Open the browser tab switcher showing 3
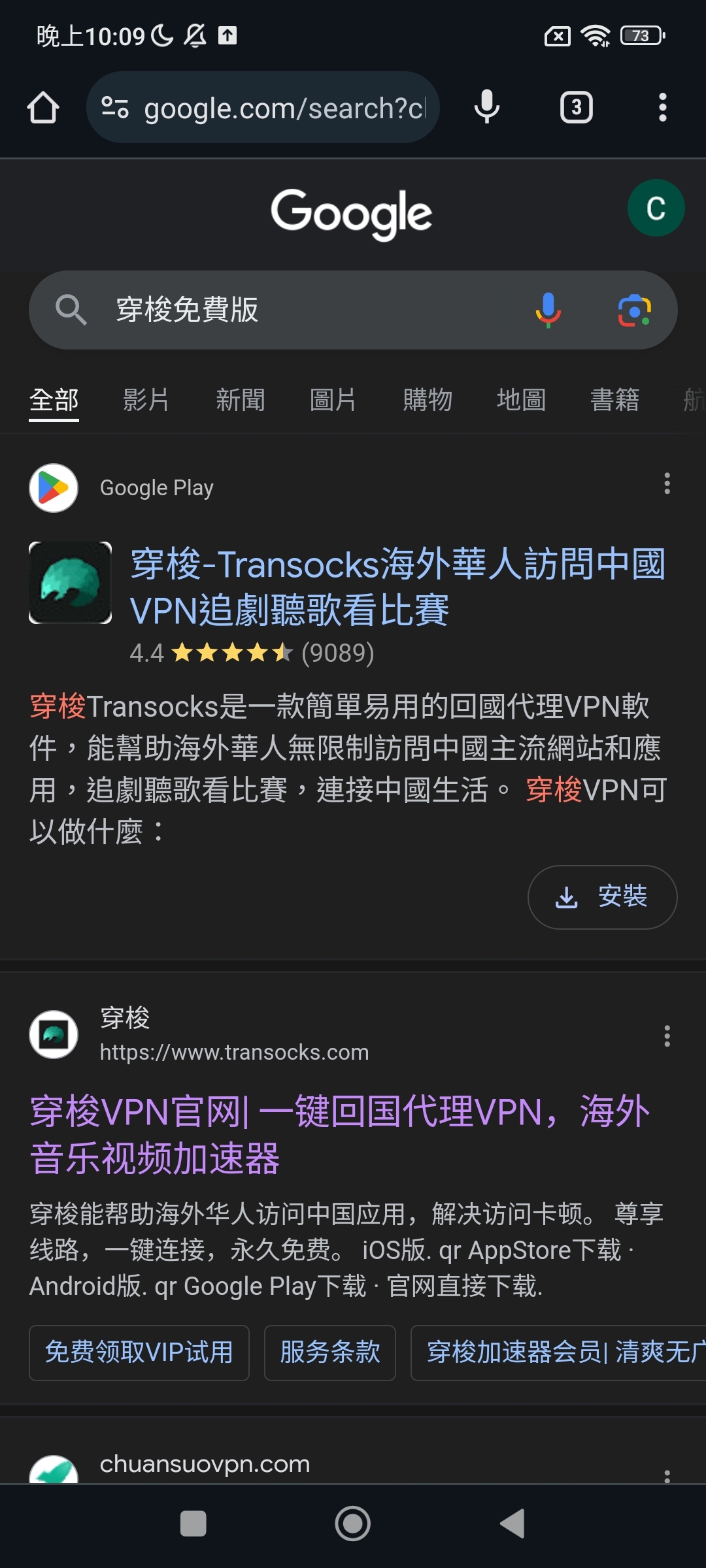The height and width of the screenshot is (1568, 706). pyautogui.click(x=576, y=107)
